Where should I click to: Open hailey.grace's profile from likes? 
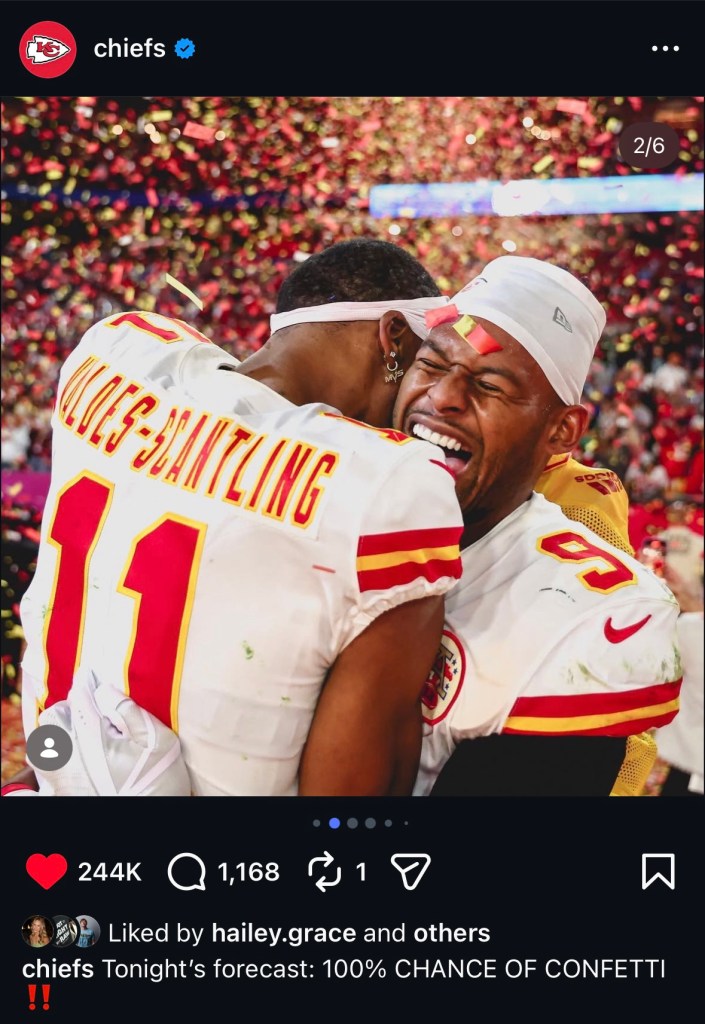click(283, 934)
